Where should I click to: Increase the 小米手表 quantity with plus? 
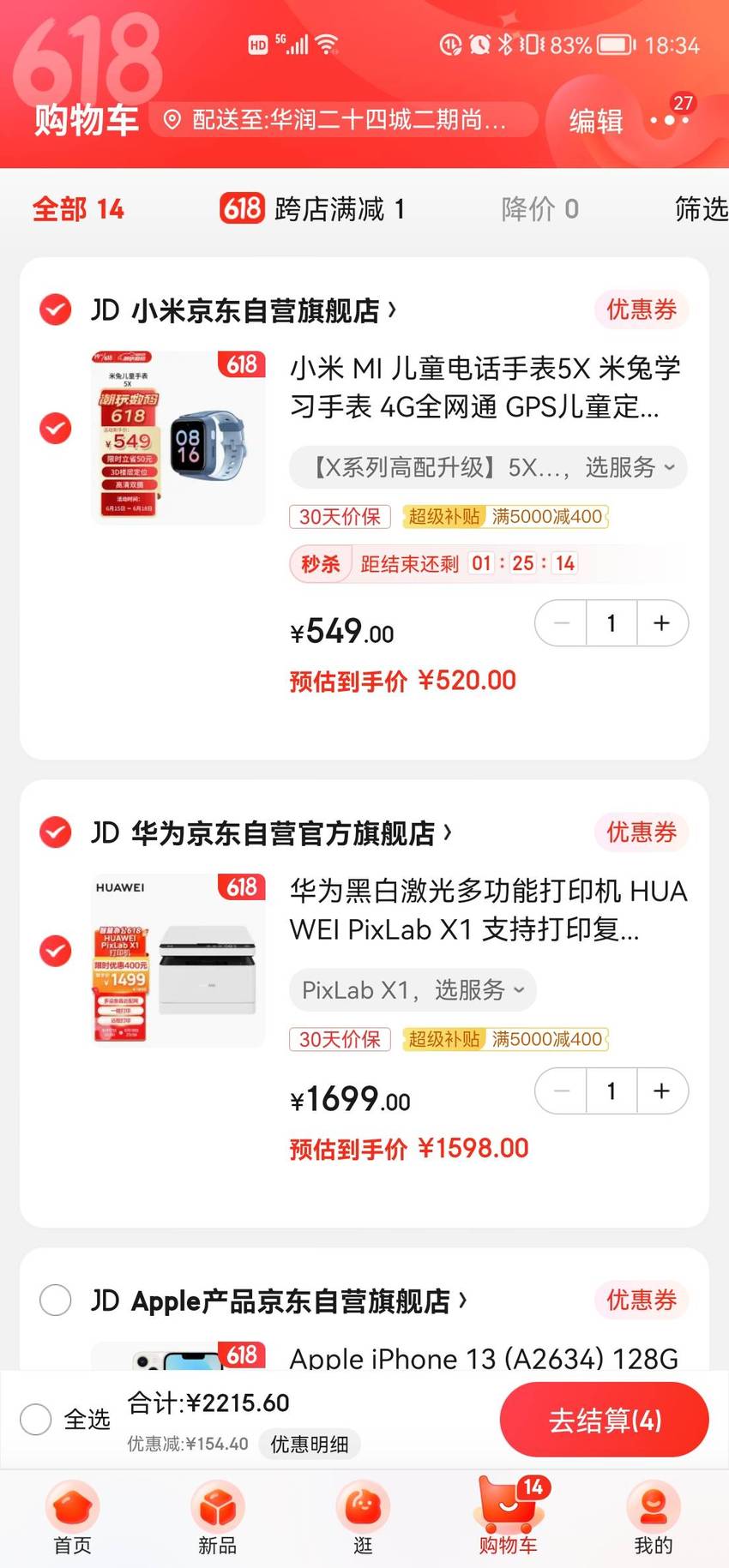[x=662, y=623]
